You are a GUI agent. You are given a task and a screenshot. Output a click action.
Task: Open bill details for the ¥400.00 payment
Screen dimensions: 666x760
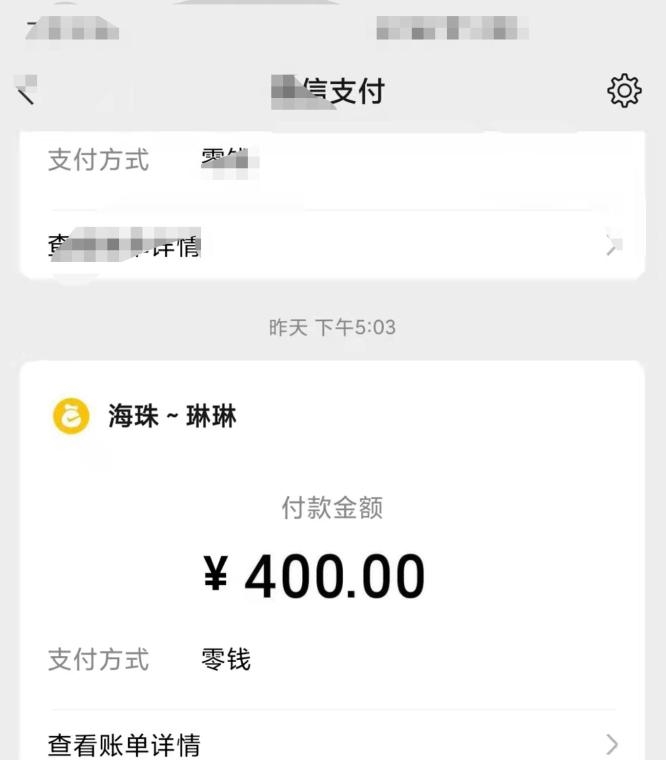point(330,744)
